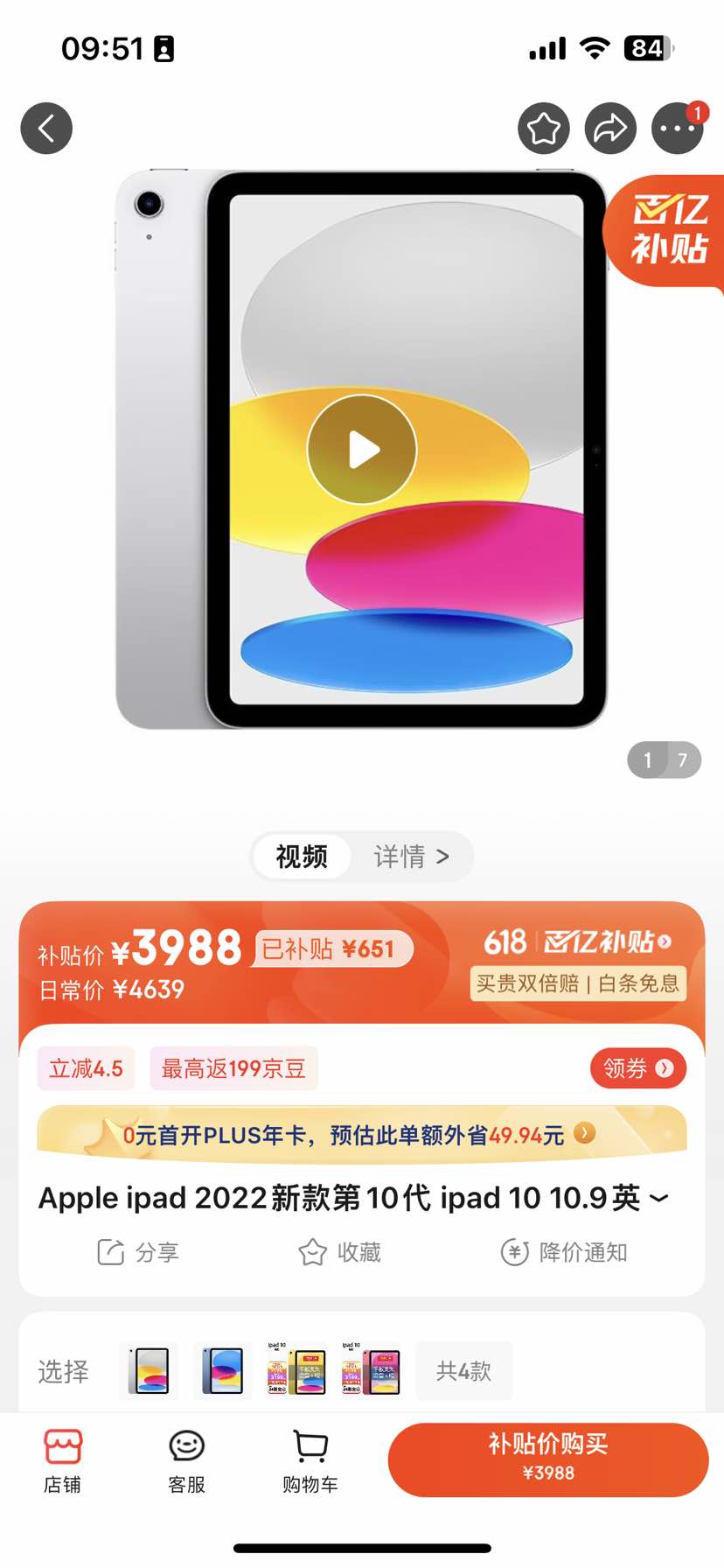The height and width of the screenshot is (1568, 724).
Task: Contact 客服 customer service
Action: [x=186, y=1460]
